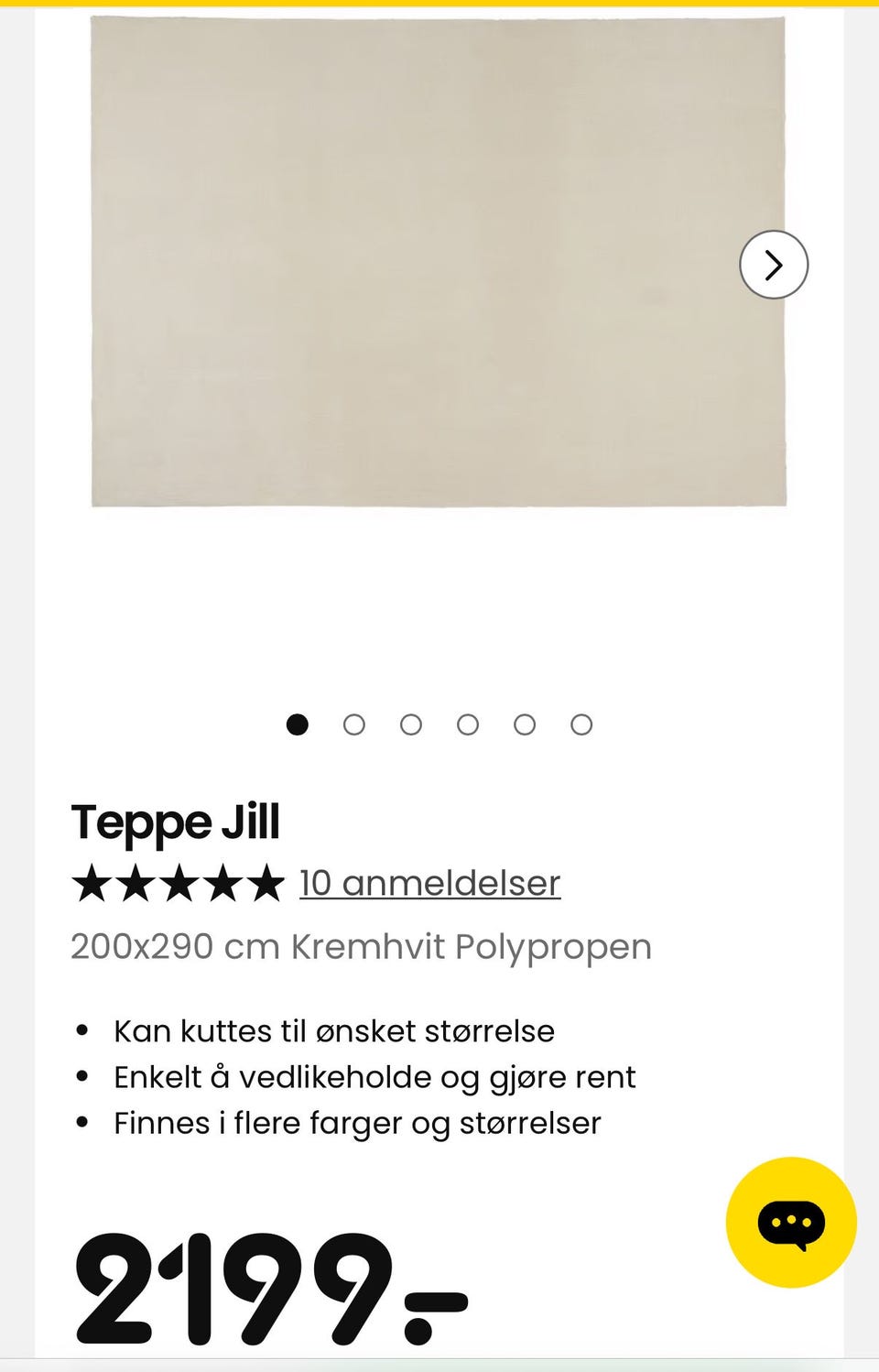
Task: Select the fifth carousel dot
Action: [526, 724]
